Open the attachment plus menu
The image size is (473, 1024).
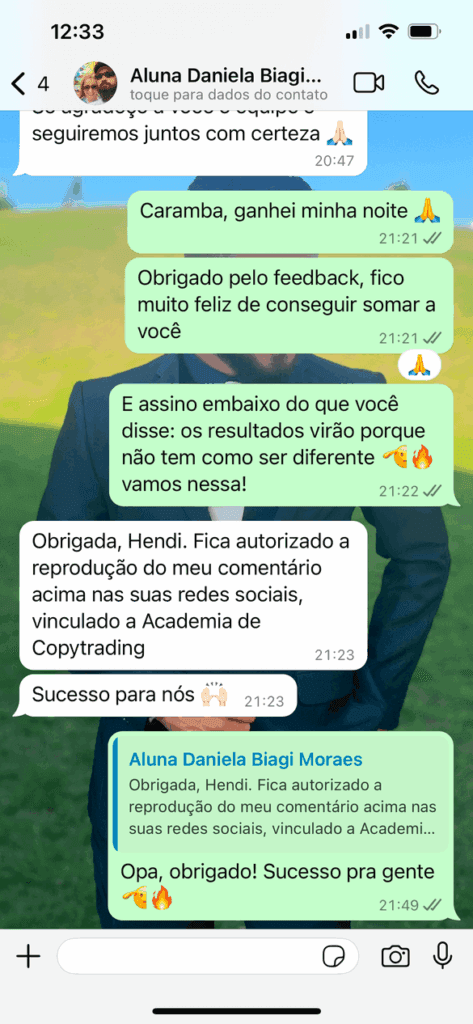pyautogui.click(x=28, y=957)
